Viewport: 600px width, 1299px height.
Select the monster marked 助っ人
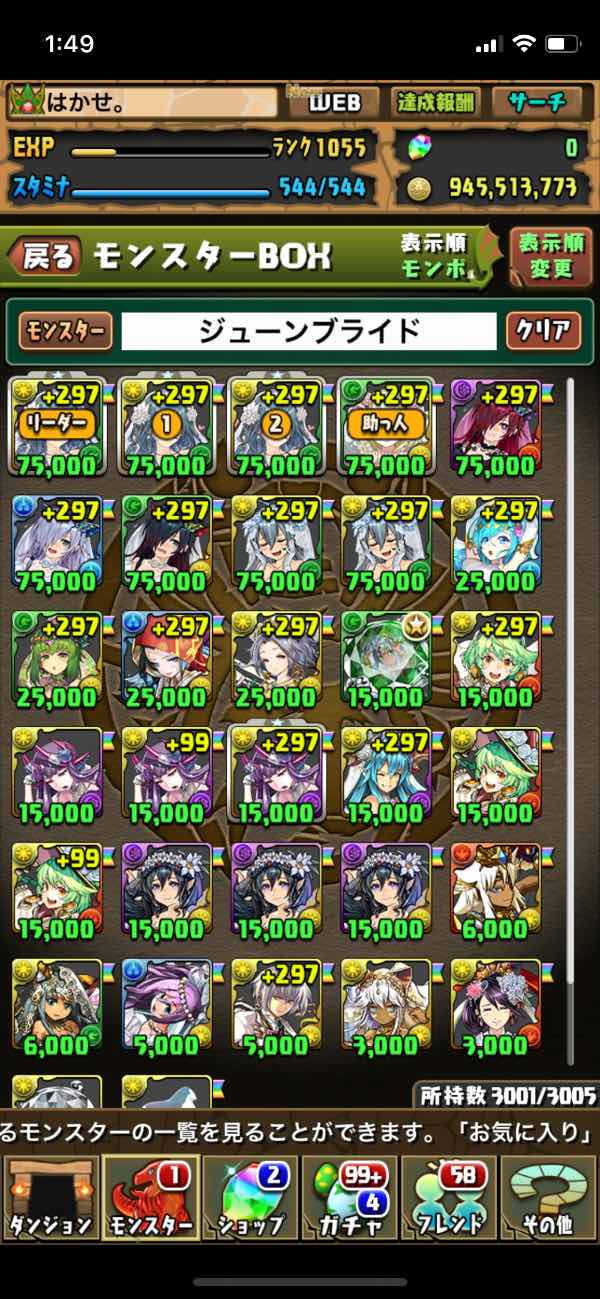[386, 426]
